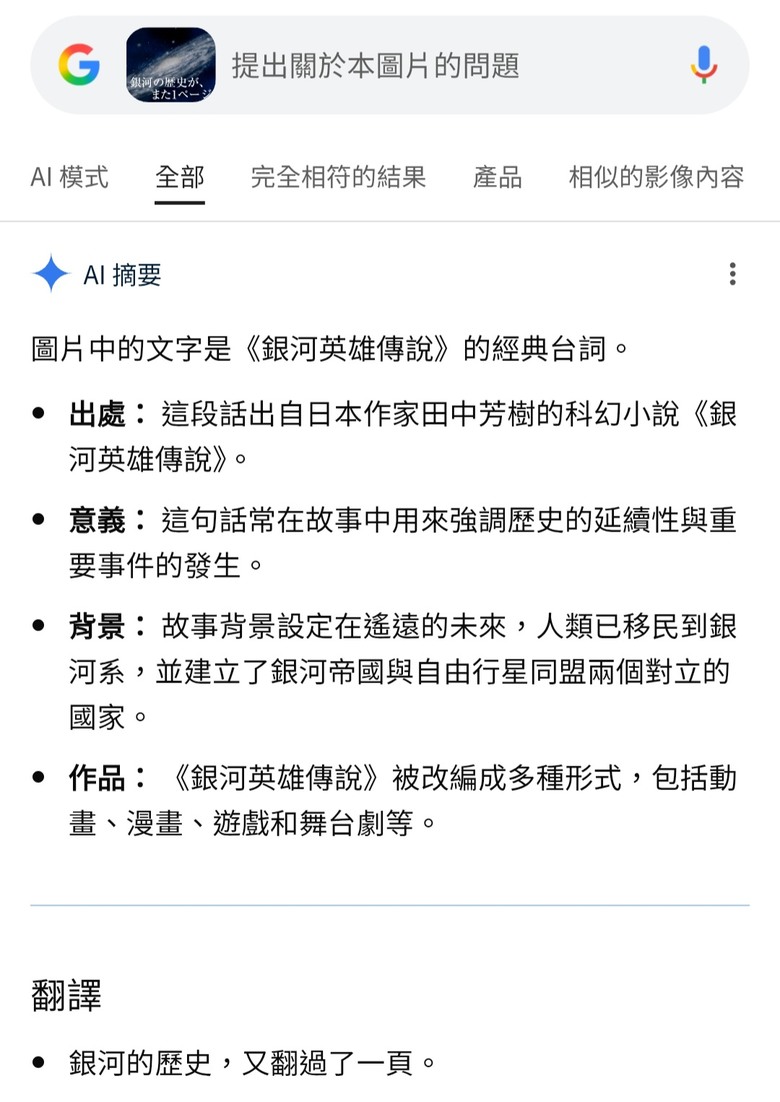Show 完全相符的結果 tab

(x=338, y=178)
